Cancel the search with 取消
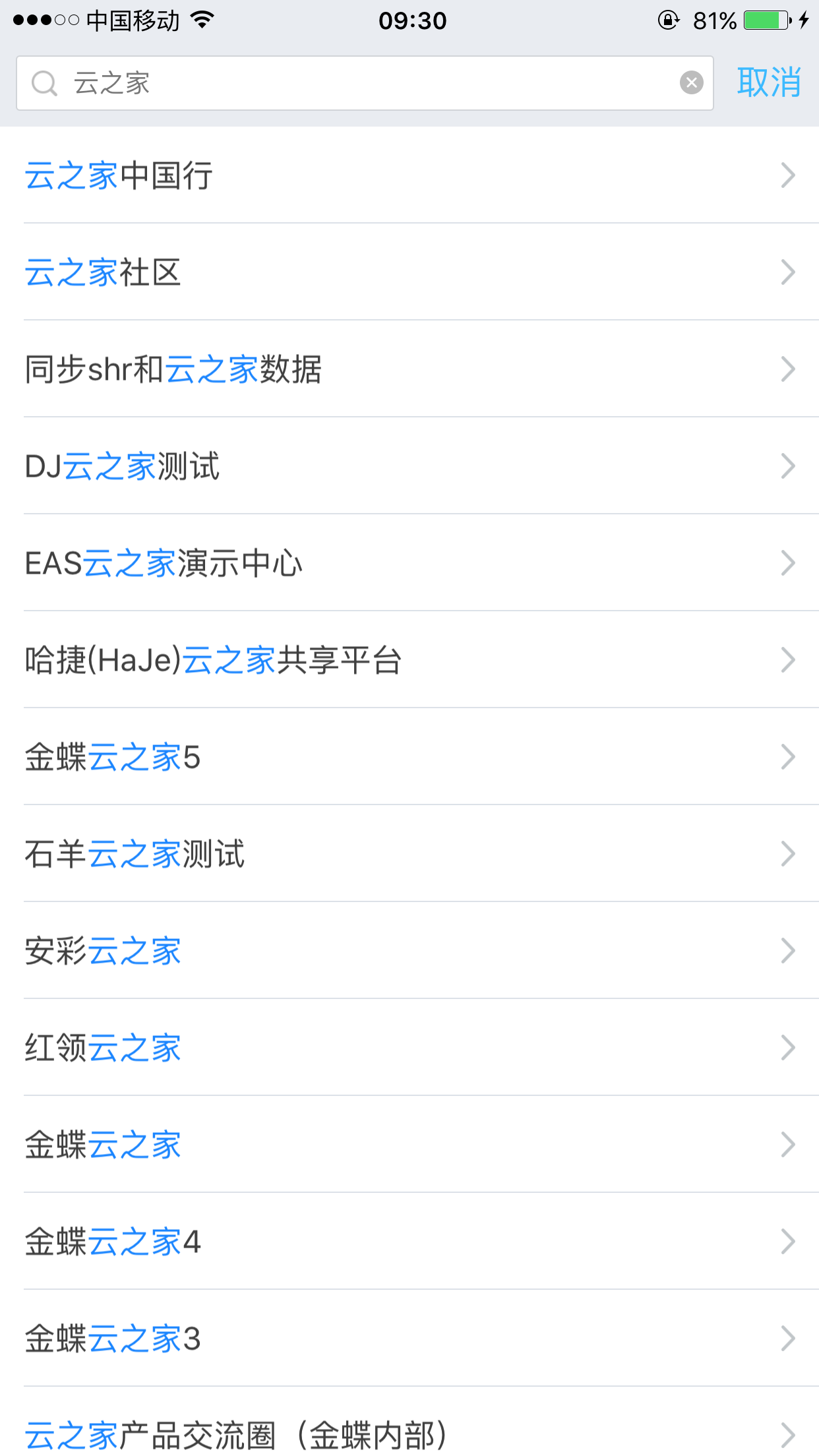The image size is (819, 1456). pyautogui.click(x=768, y=83)
